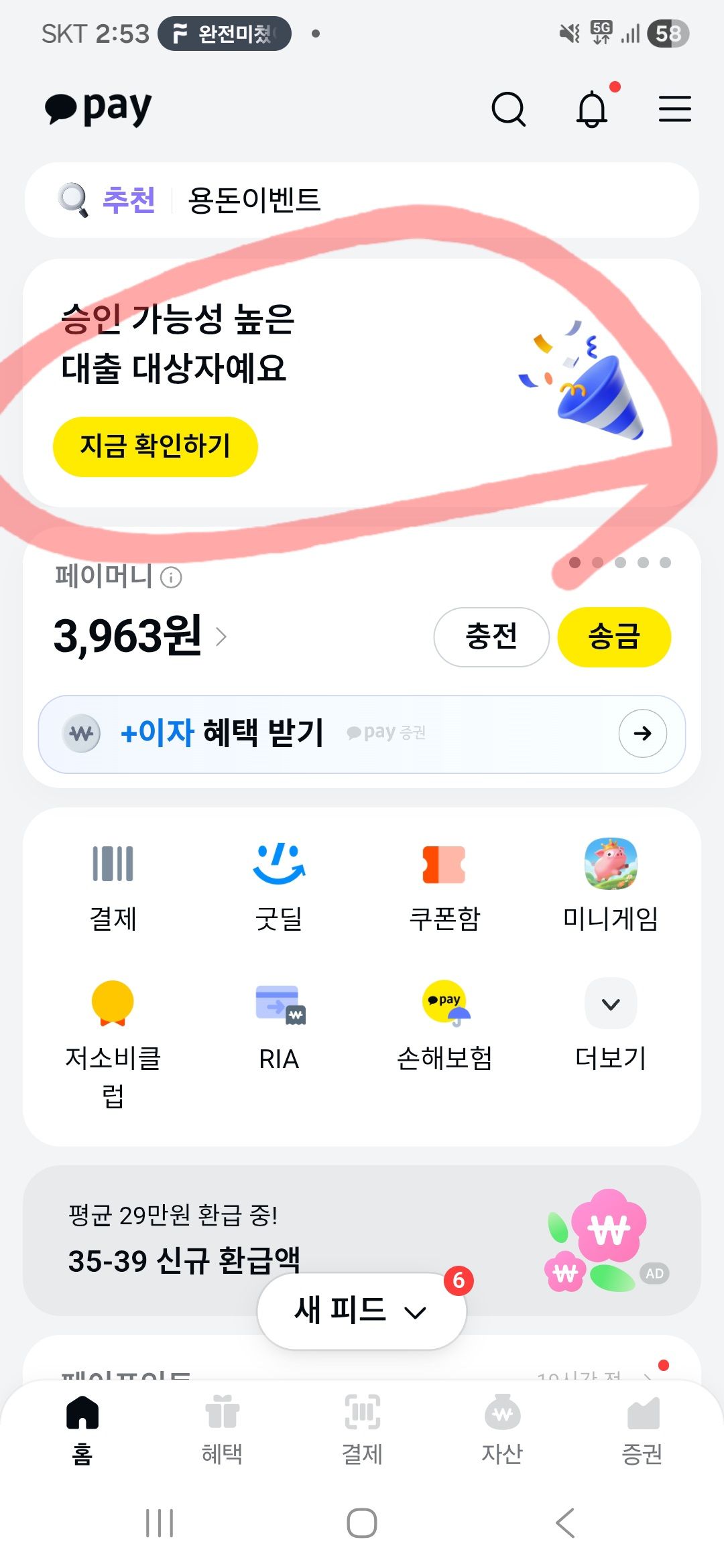This screenshot has height=1568, width=724.
Task: Open 손해보험 insurance shortcut
Action: click(444, 1027)
